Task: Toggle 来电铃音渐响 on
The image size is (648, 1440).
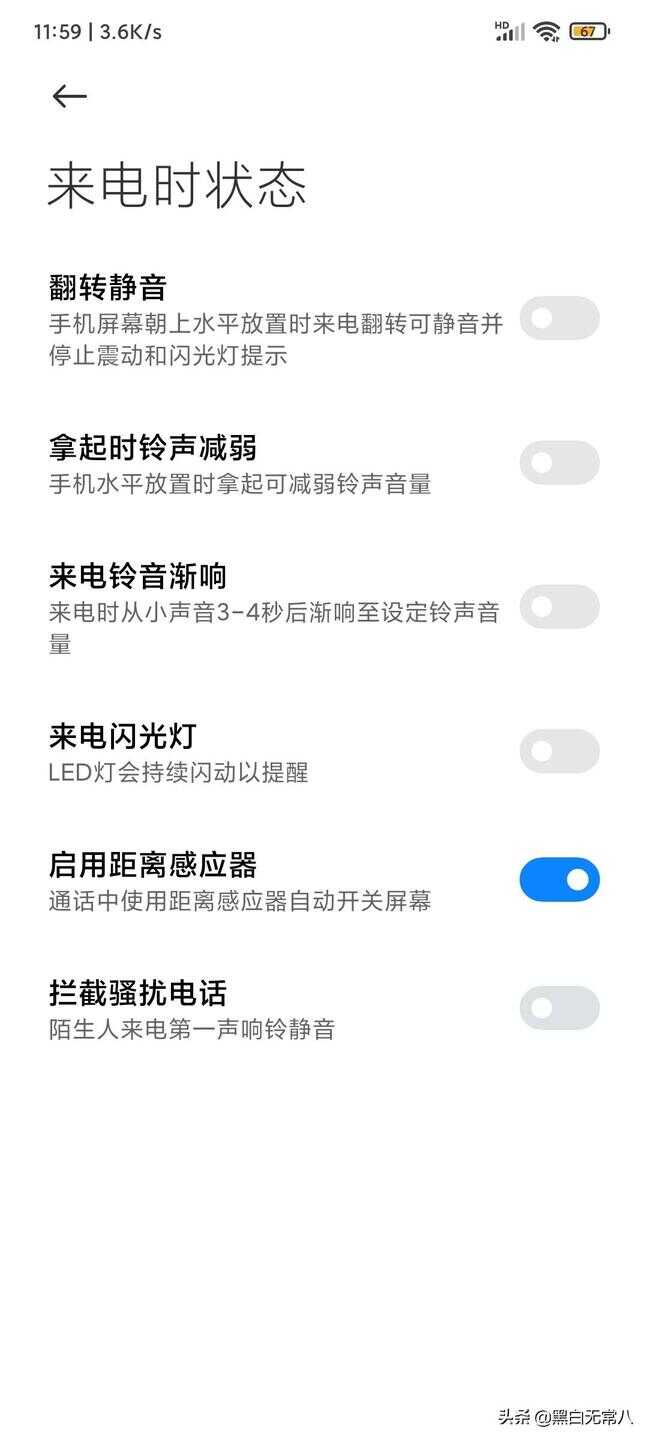Action: pos(559,607)
